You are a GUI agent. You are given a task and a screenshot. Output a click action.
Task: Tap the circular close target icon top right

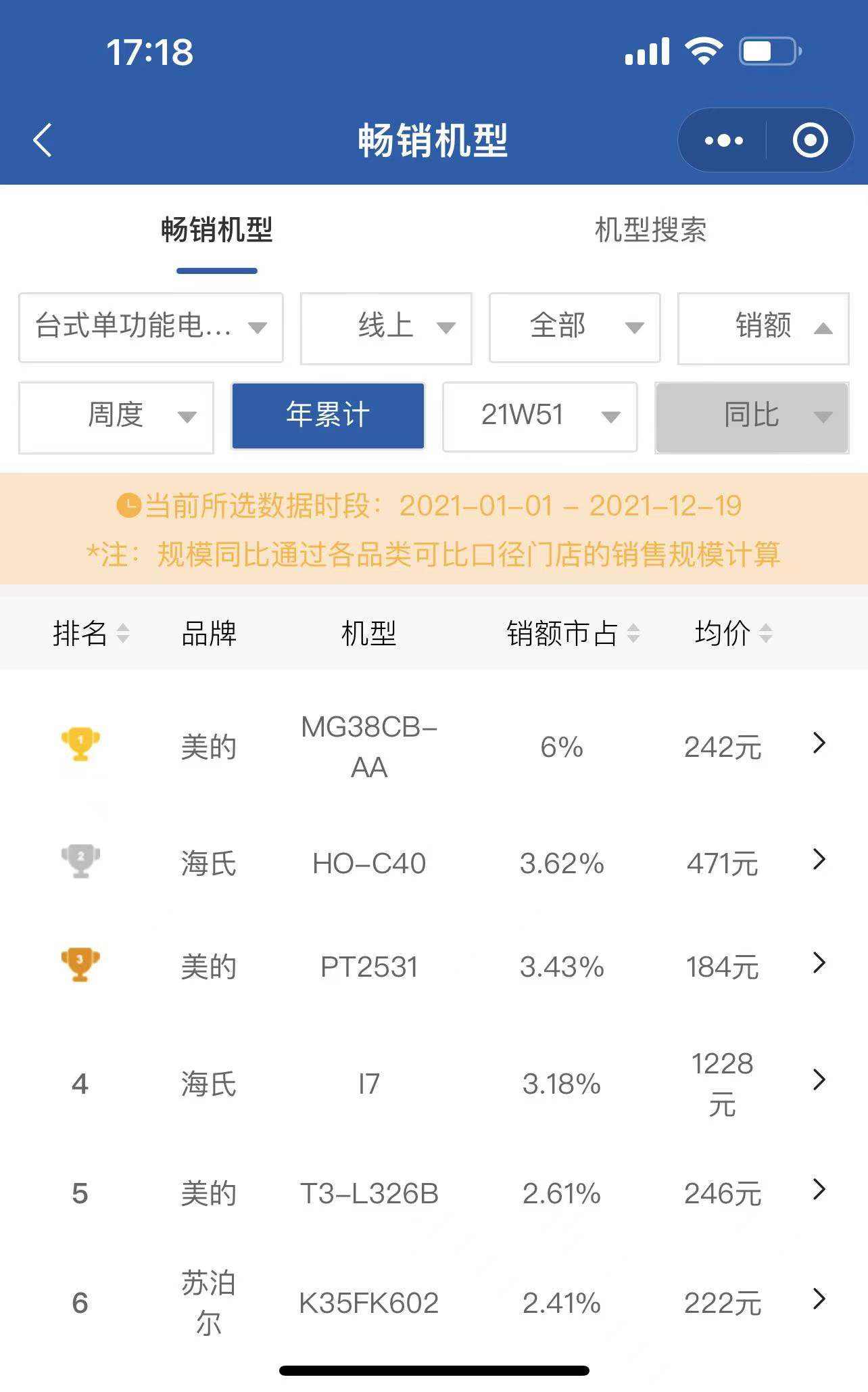coord(811,140)
